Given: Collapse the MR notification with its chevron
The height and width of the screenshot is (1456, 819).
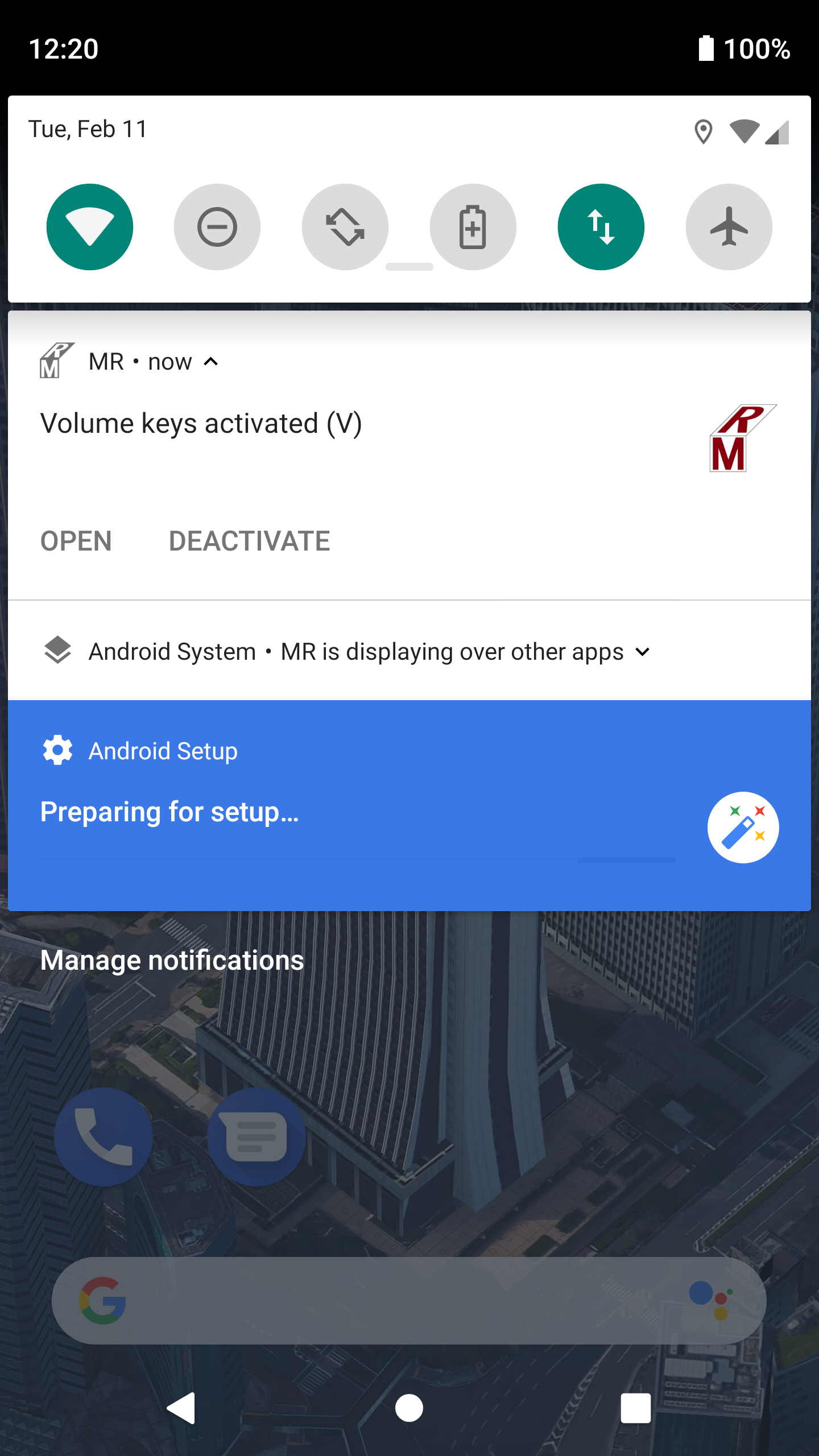Looking at the screenshot, I should (211, 362).
